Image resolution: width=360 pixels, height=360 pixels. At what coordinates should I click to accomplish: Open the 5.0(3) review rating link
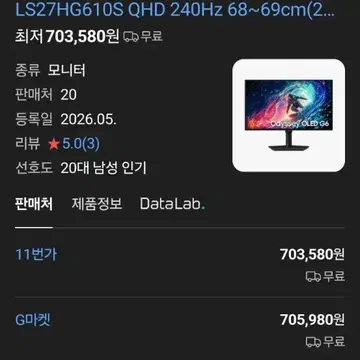(81, 144)
